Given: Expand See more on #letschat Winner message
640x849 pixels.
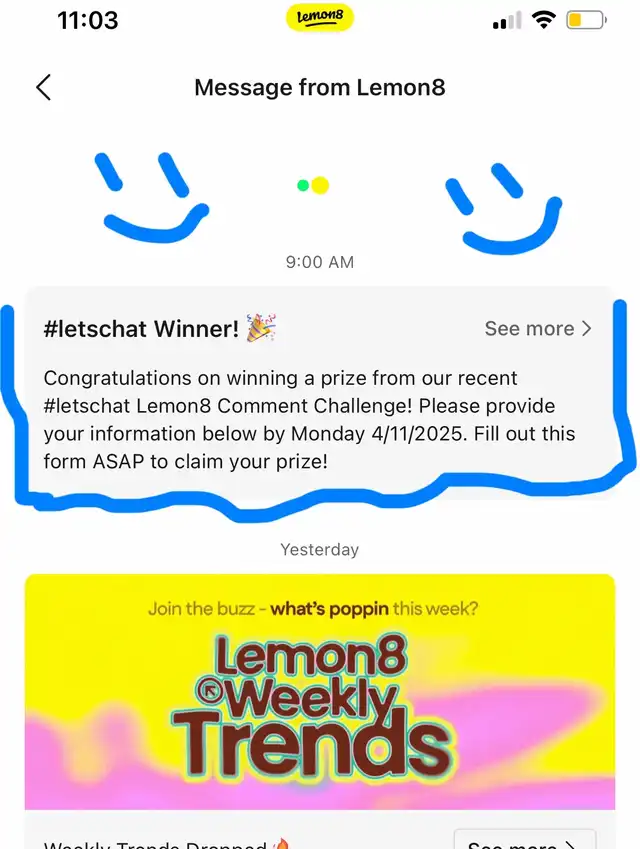Looking at the screenshot, I should pos(537,328).
